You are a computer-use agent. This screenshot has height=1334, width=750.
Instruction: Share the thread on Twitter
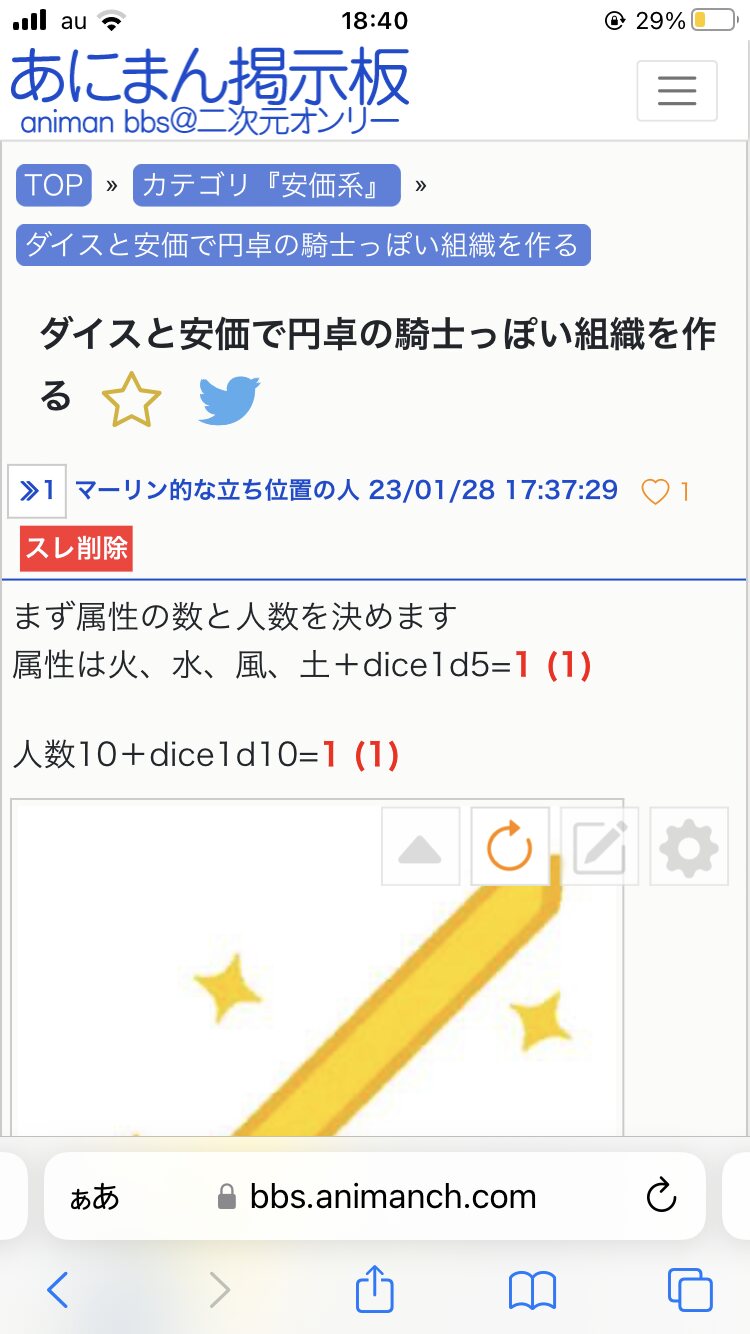point(229,401)
